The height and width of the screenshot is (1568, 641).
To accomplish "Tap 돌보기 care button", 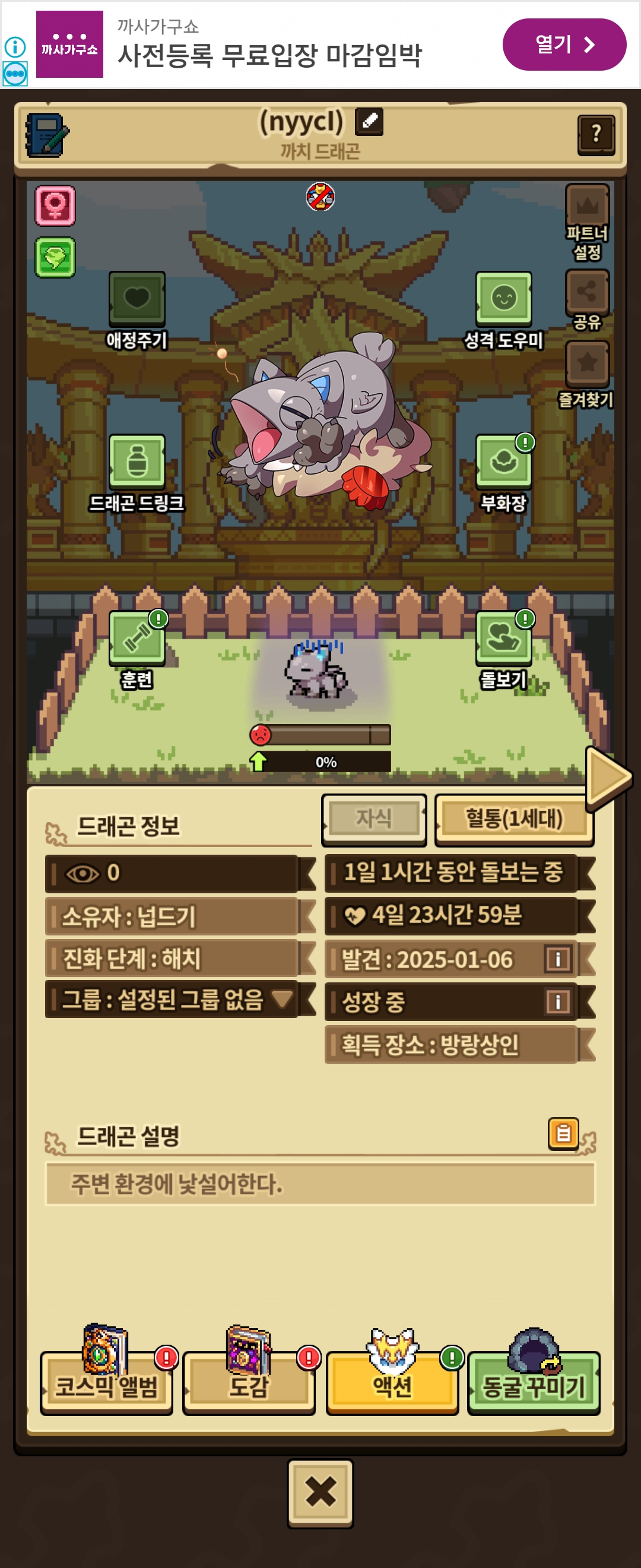I will (x=503, y=650).
